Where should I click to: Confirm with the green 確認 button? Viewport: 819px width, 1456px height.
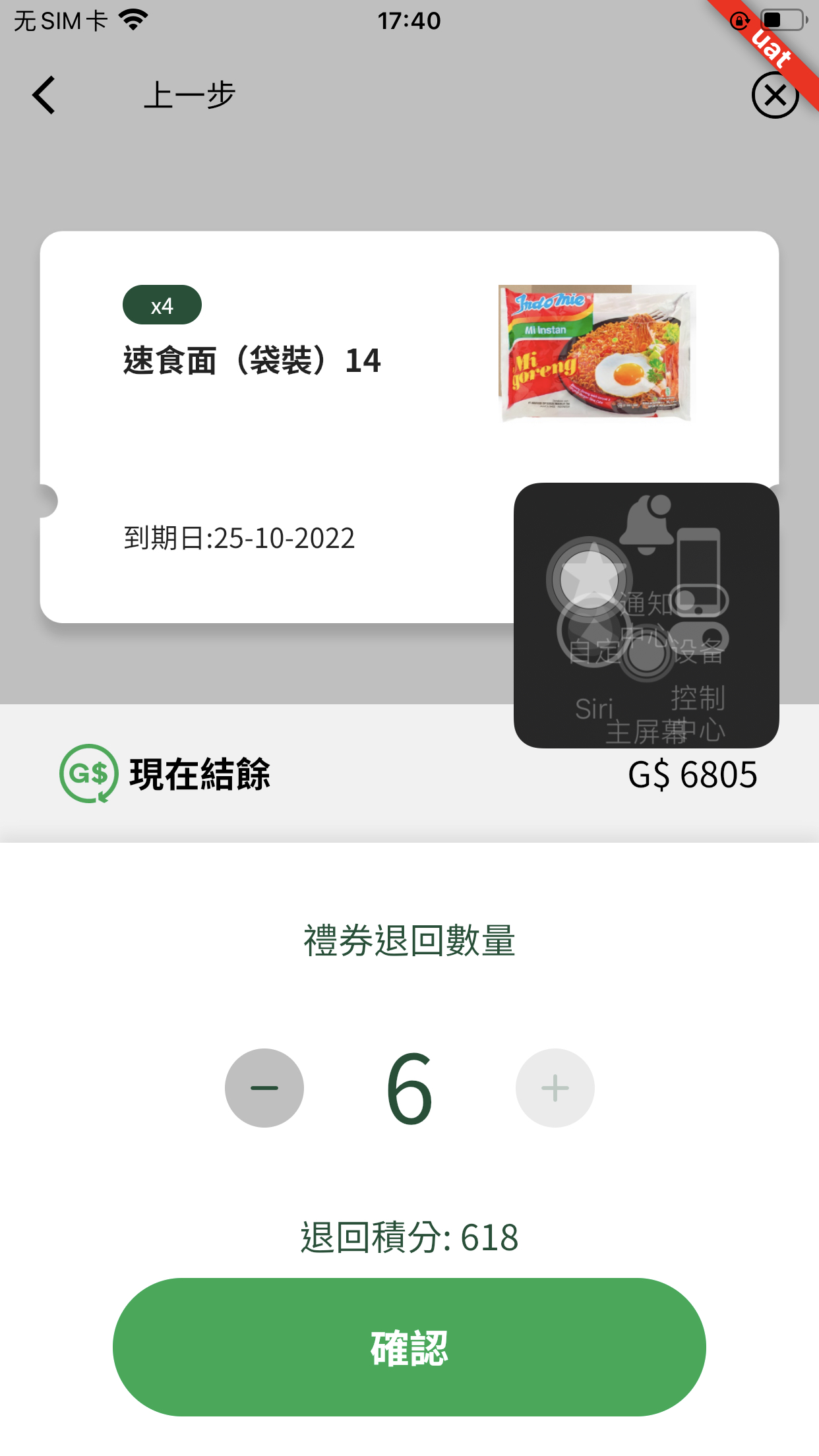tap(409, 1347)
